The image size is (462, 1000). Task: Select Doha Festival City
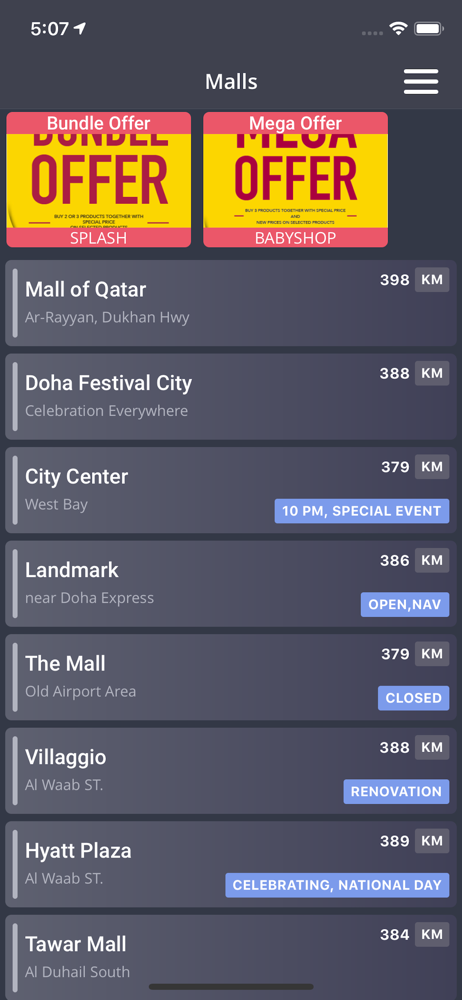(231, 397)
